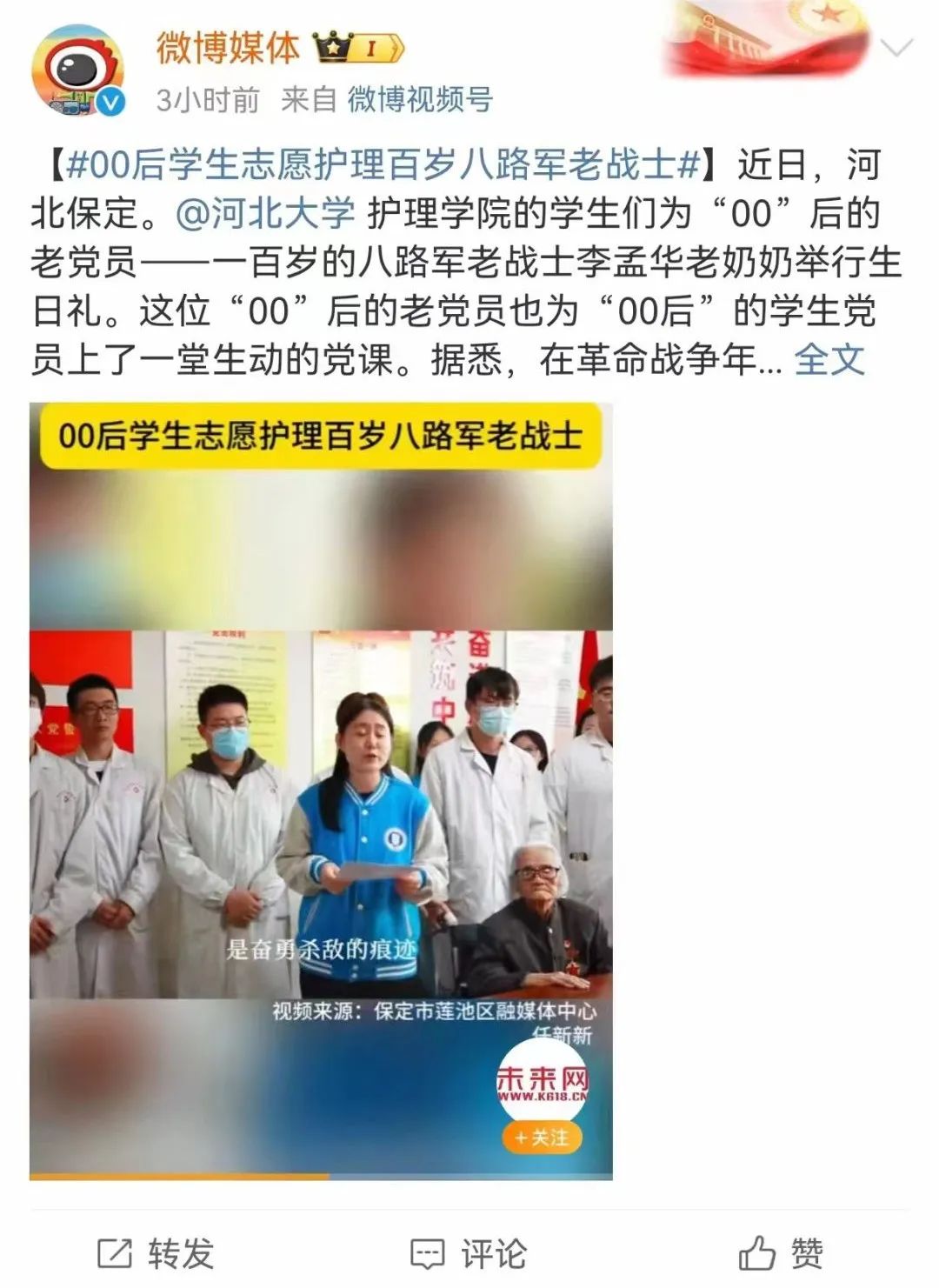Open hashtag #00后学生志愿护理百岁八路军老战士#

[383, 164]
